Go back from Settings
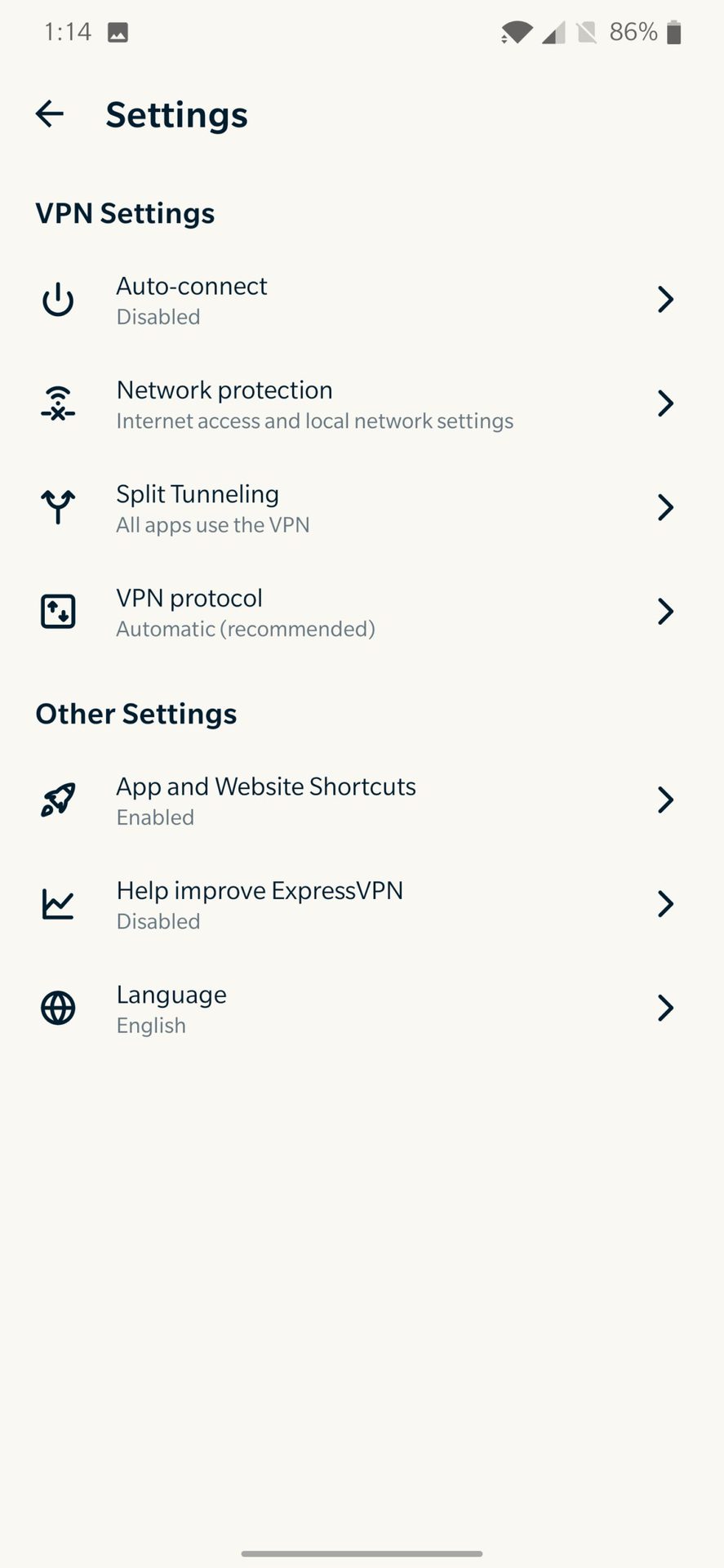This screenshot has width=724, height=1568. coord(50,114)
